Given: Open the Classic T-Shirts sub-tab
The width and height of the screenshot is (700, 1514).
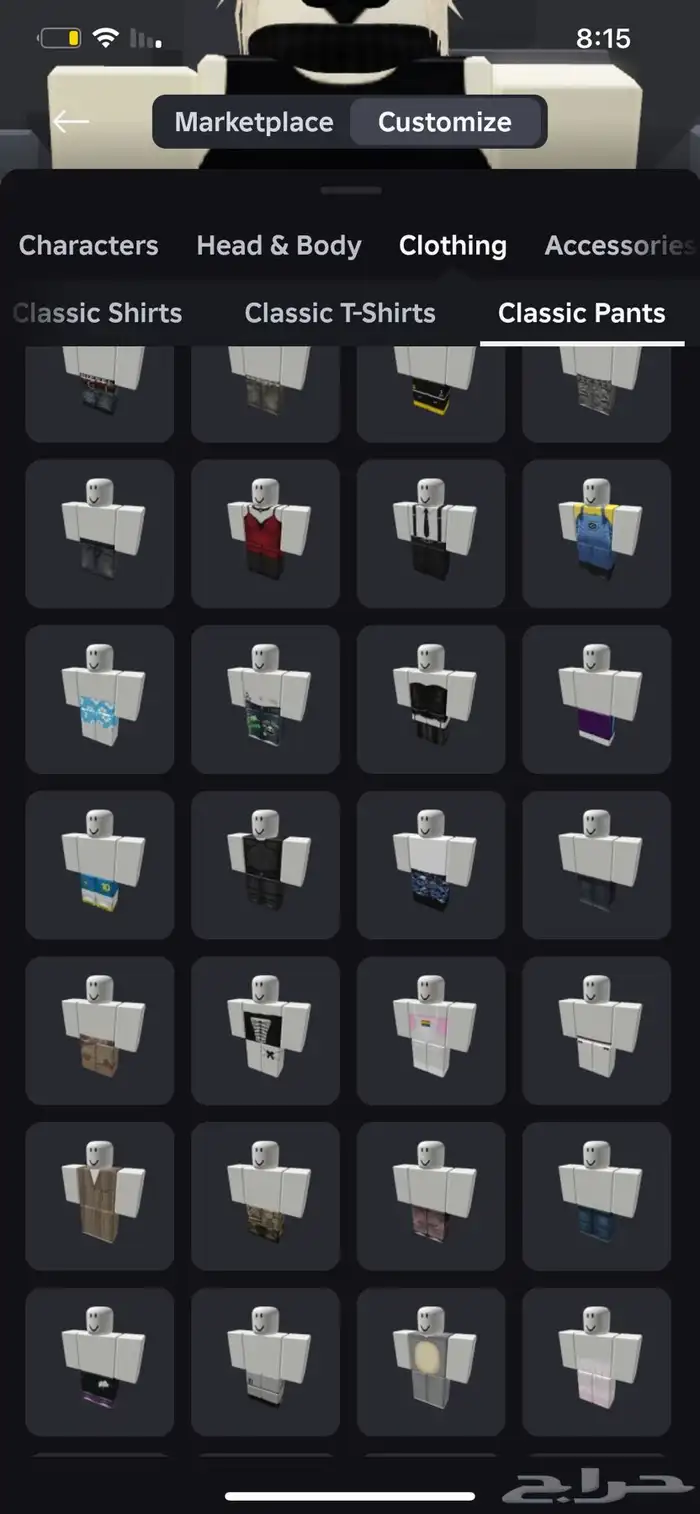Looking at the screenshot, I should click(x=340, y=313).
